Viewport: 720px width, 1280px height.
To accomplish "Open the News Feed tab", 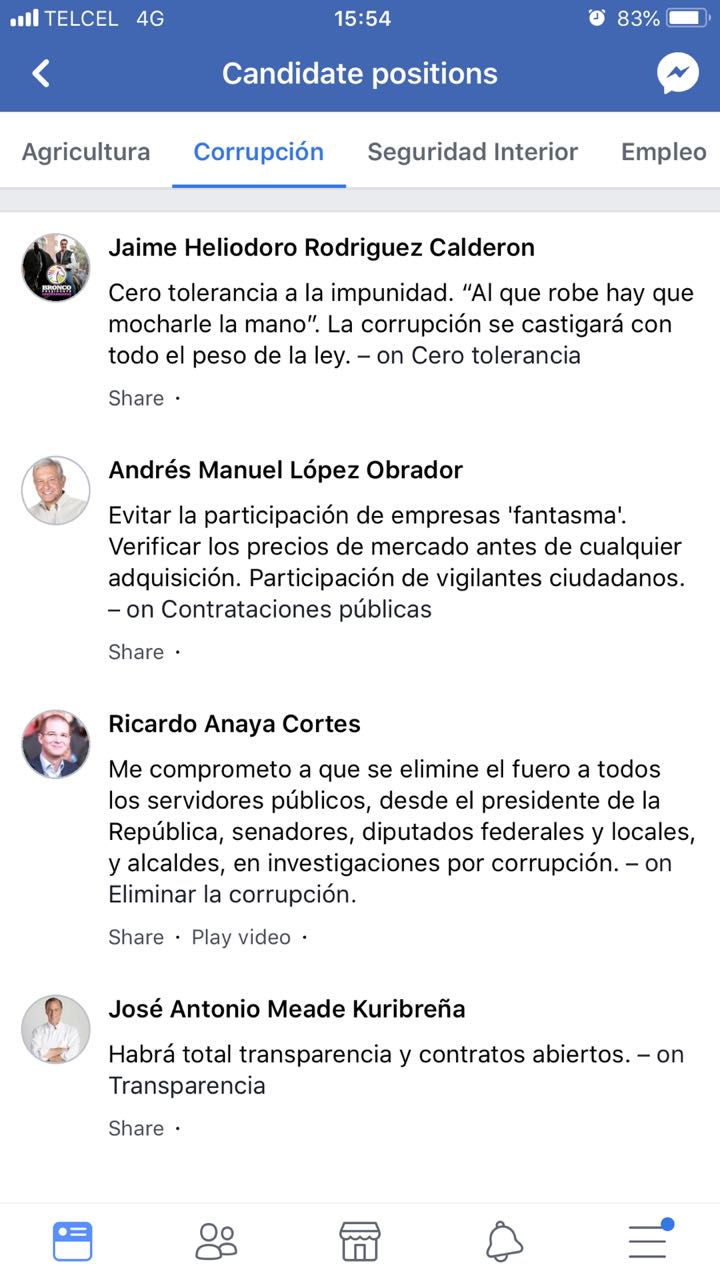I will pyautogui.click(x=72, y=1241).
